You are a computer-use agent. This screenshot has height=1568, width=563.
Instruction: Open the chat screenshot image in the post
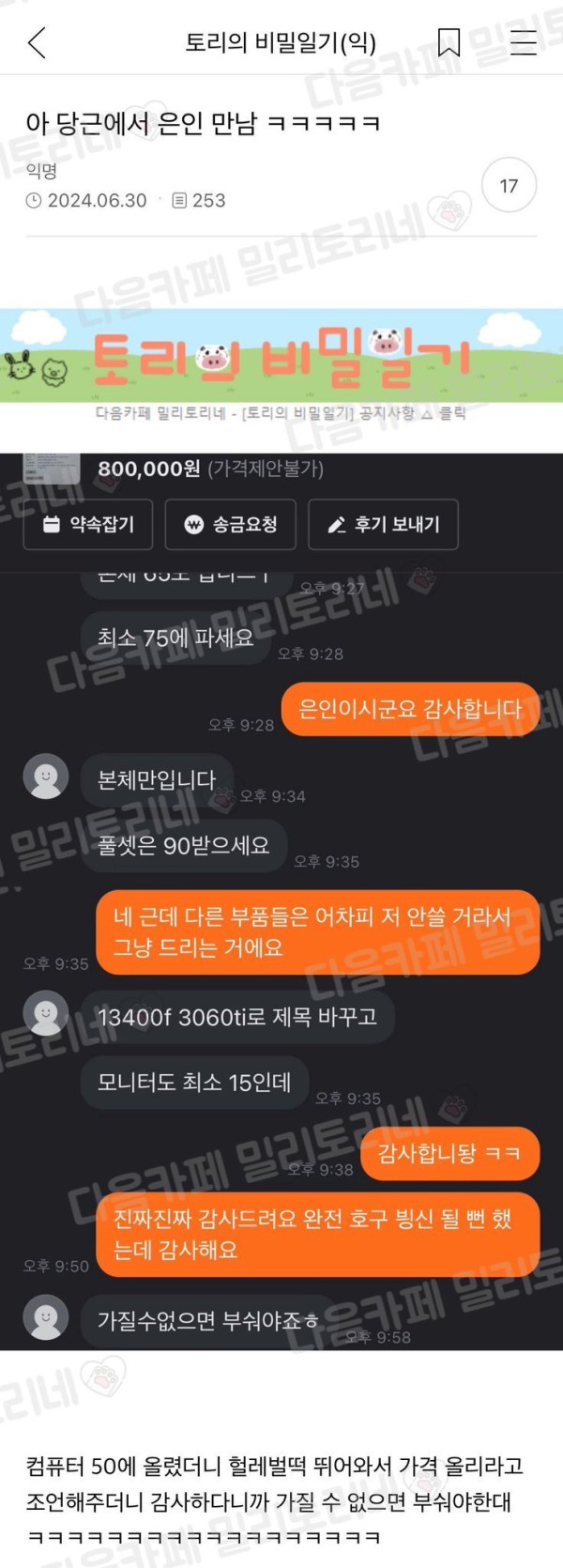pos(281,901)
